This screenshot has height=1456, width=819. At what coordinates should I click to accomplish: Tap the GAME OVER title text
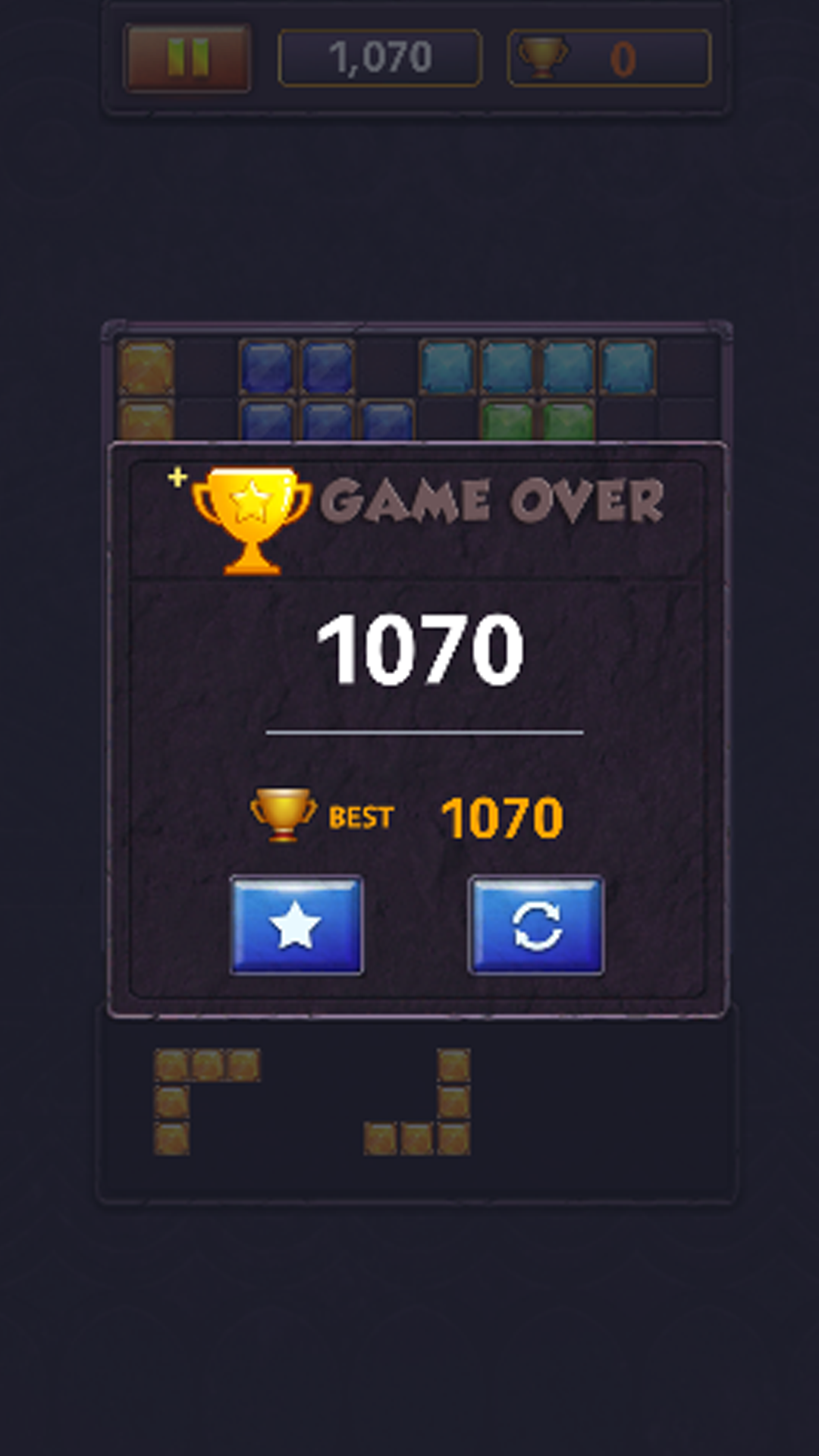(x=493, y=500)
